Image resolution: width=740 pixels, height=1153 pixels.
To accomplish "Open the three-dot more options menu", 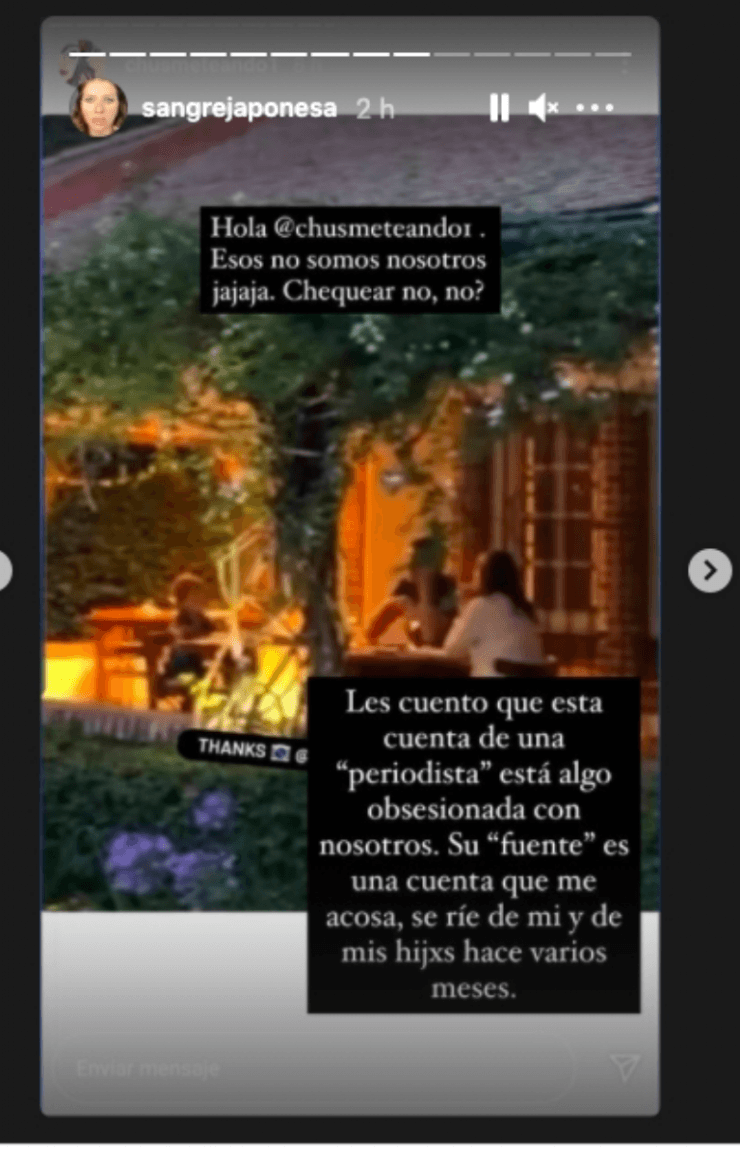I will click(x=595, y=107).
